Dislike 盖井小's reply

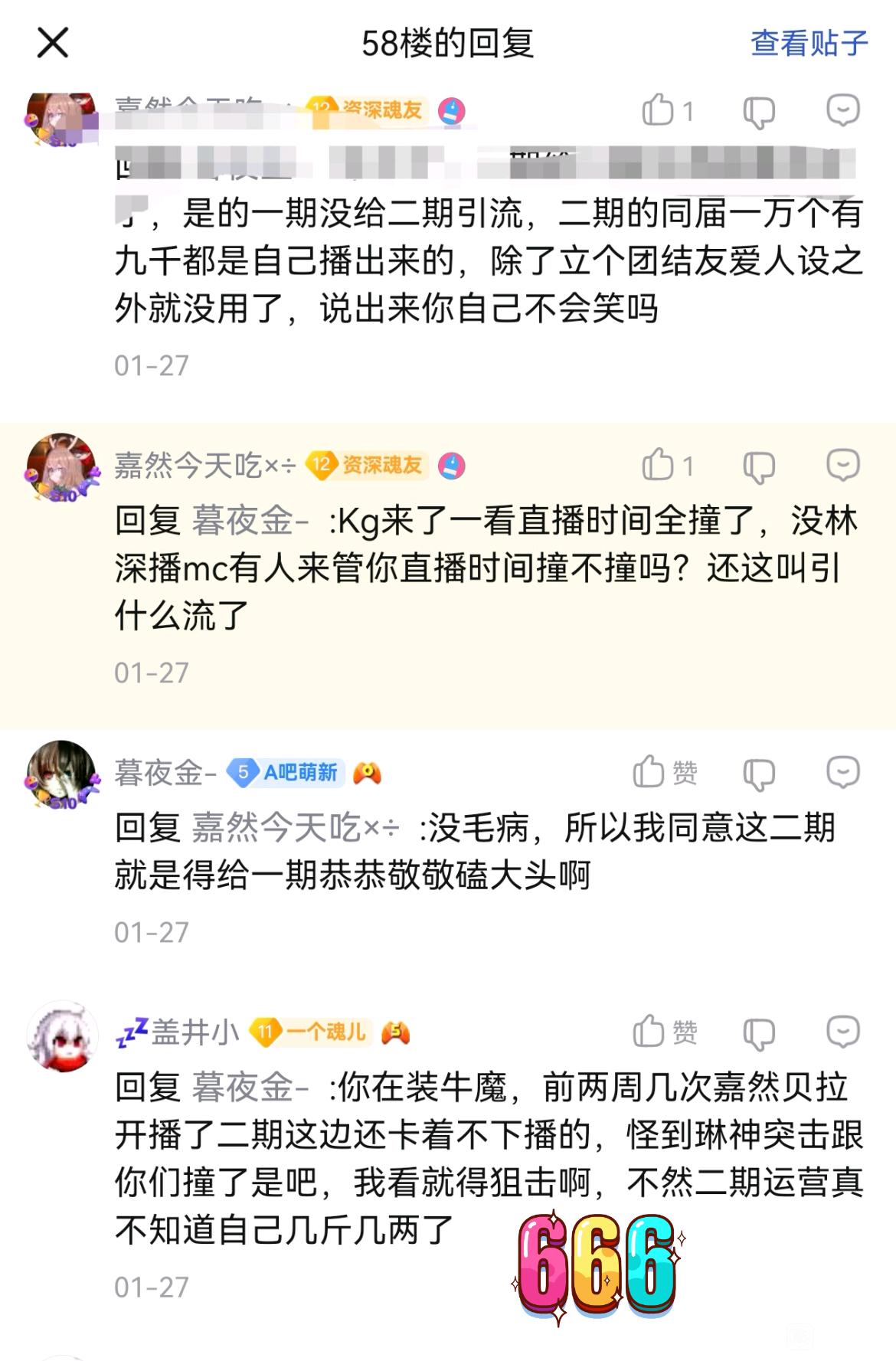(759, 1033)
